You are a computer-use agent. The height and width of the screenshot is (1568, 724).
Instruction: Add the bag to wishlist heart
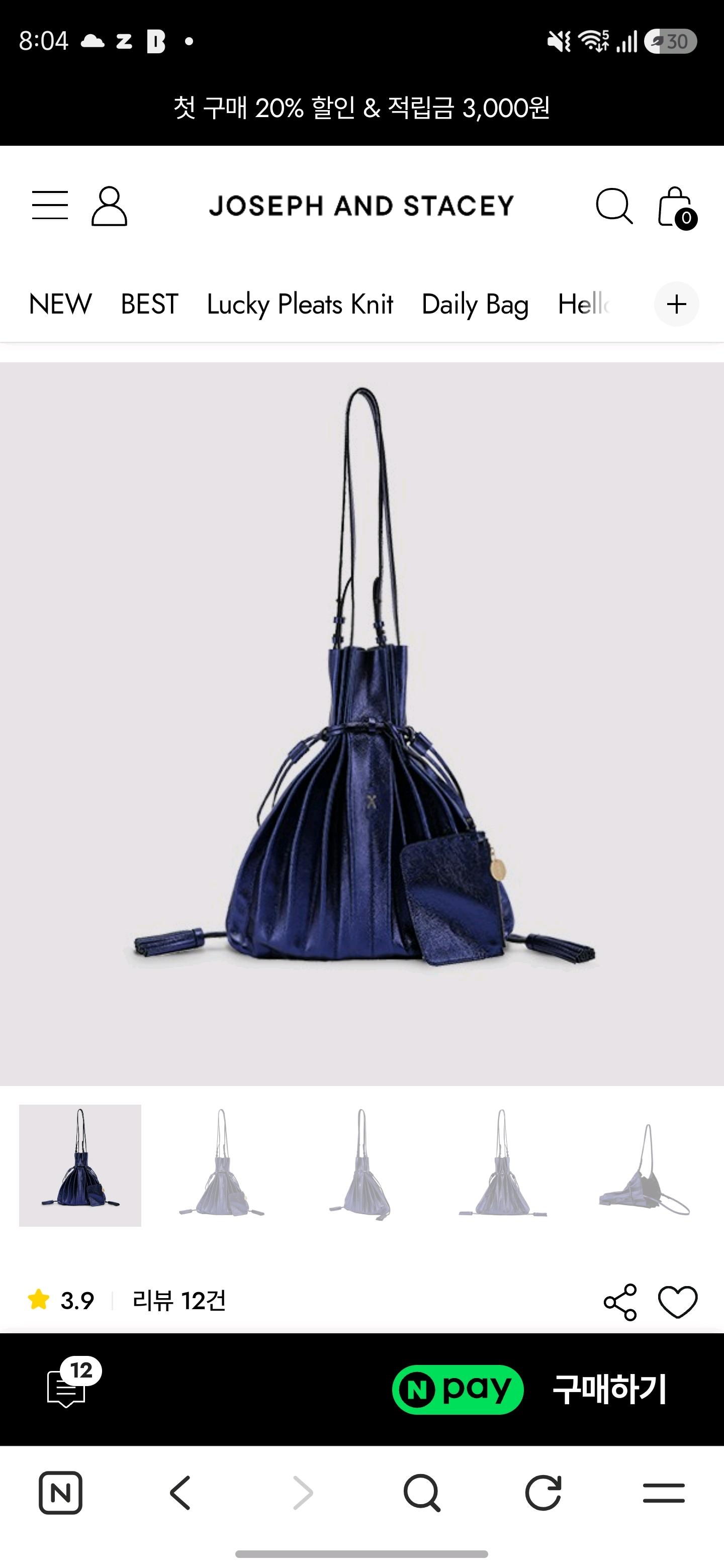point(678,1302)
